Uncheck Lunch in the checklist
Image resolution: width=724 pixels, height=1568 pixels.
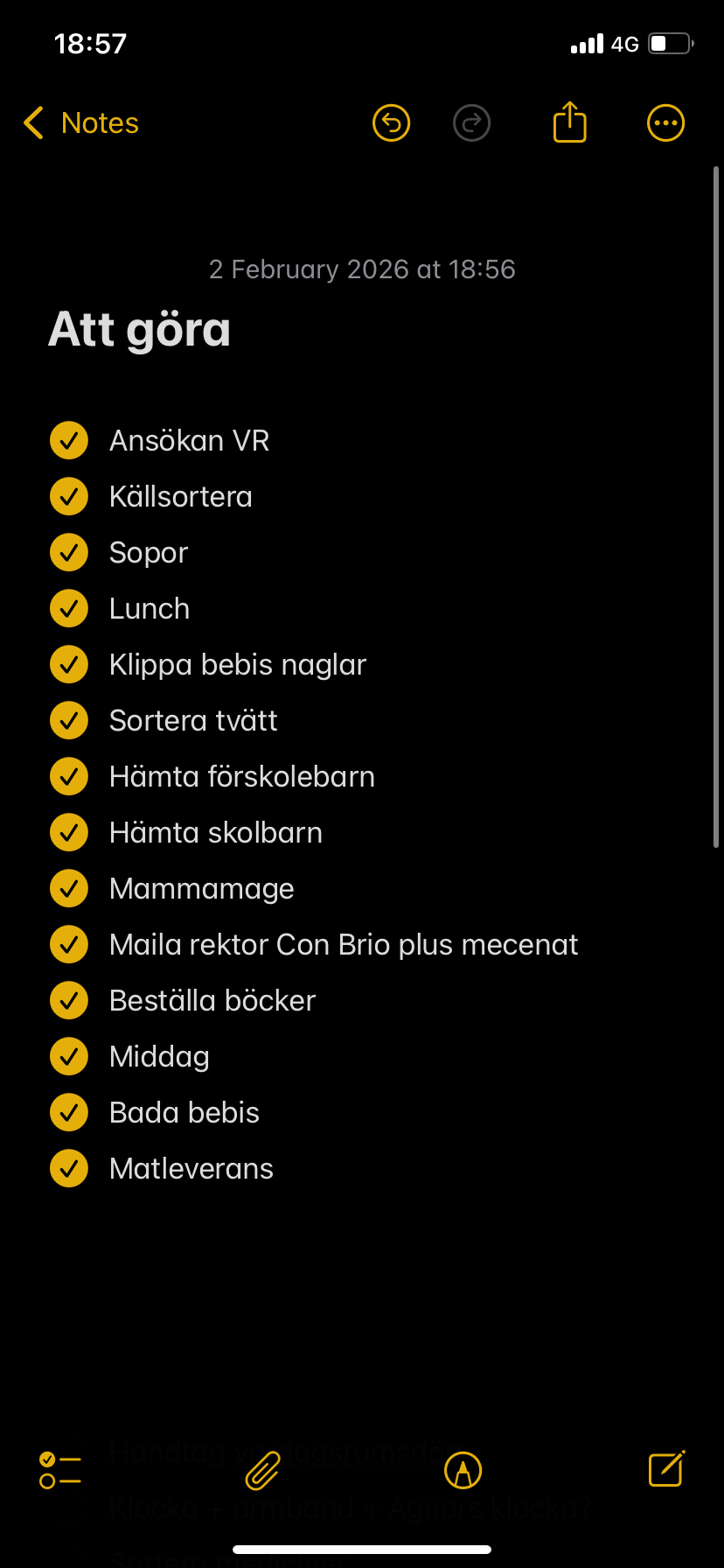pos(69,609)
